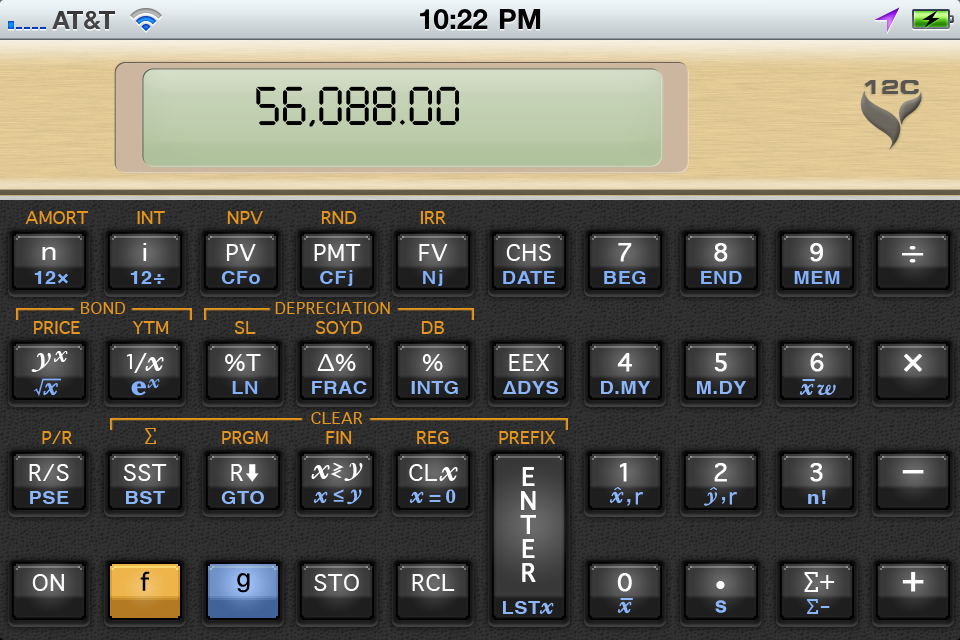The image size is (960, 640).
Task: Tap the divide key
Action: [912, 263]
